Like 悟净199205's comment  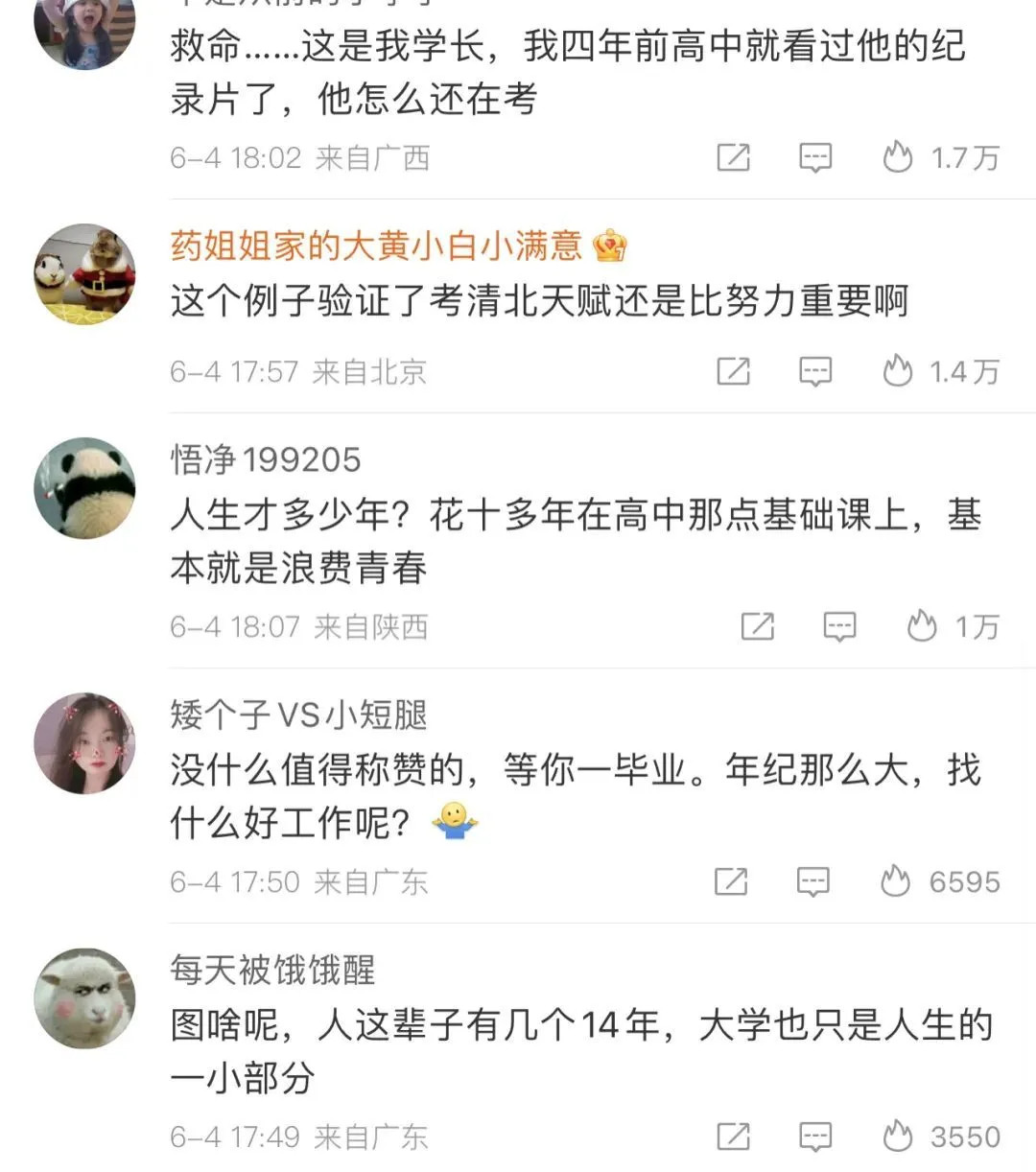pos(922,626)
